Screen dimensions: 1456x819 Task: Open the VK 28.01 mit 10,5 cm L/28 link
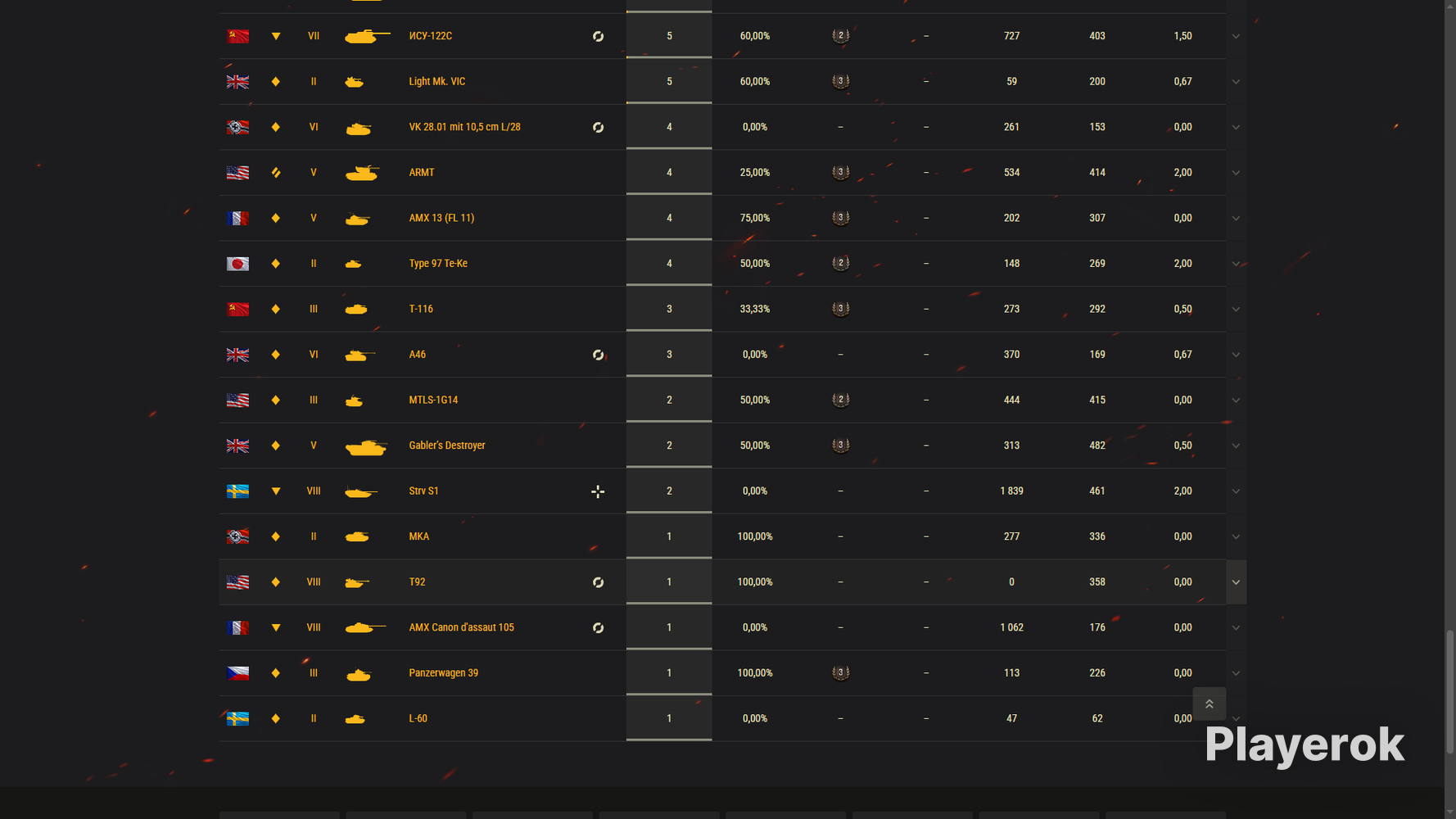coord(464,127)
